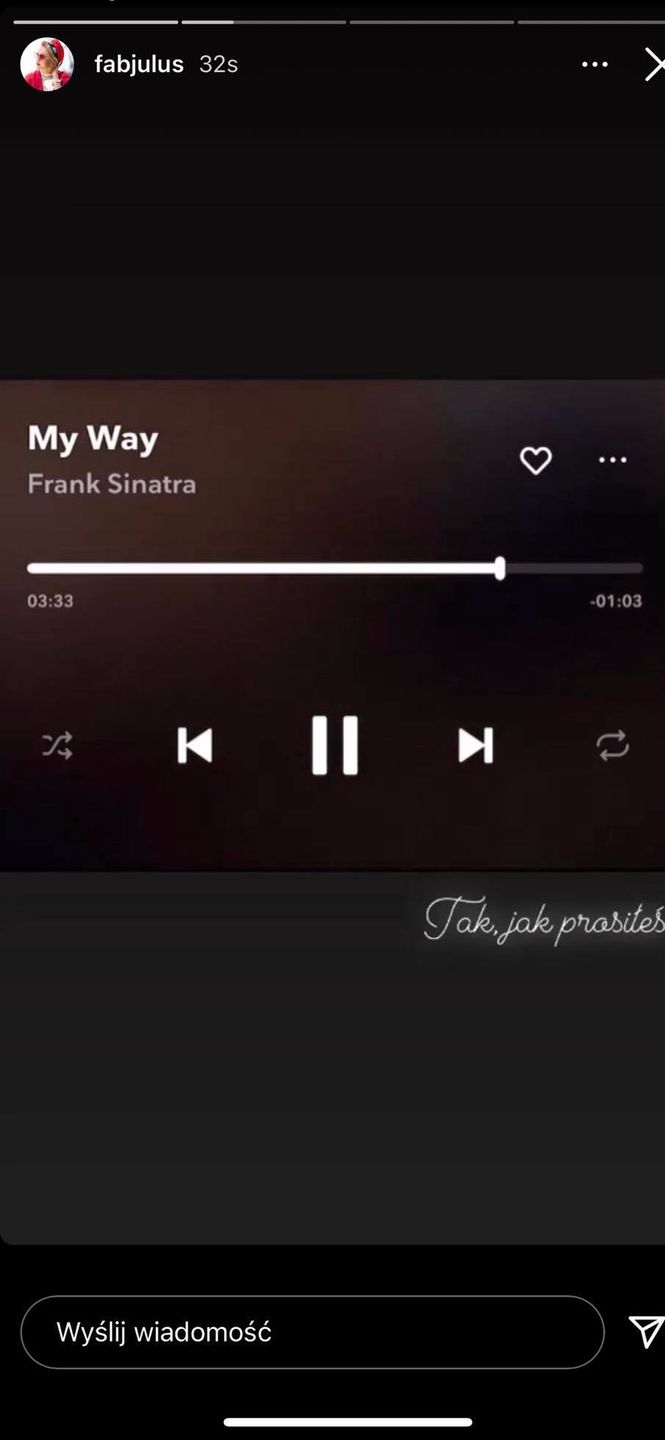Image resolution: width=665 pixels, height=1440 pixels.
Task: Focus the Wyślij wiadomość message field
Action: click(x=312, y=1332)
